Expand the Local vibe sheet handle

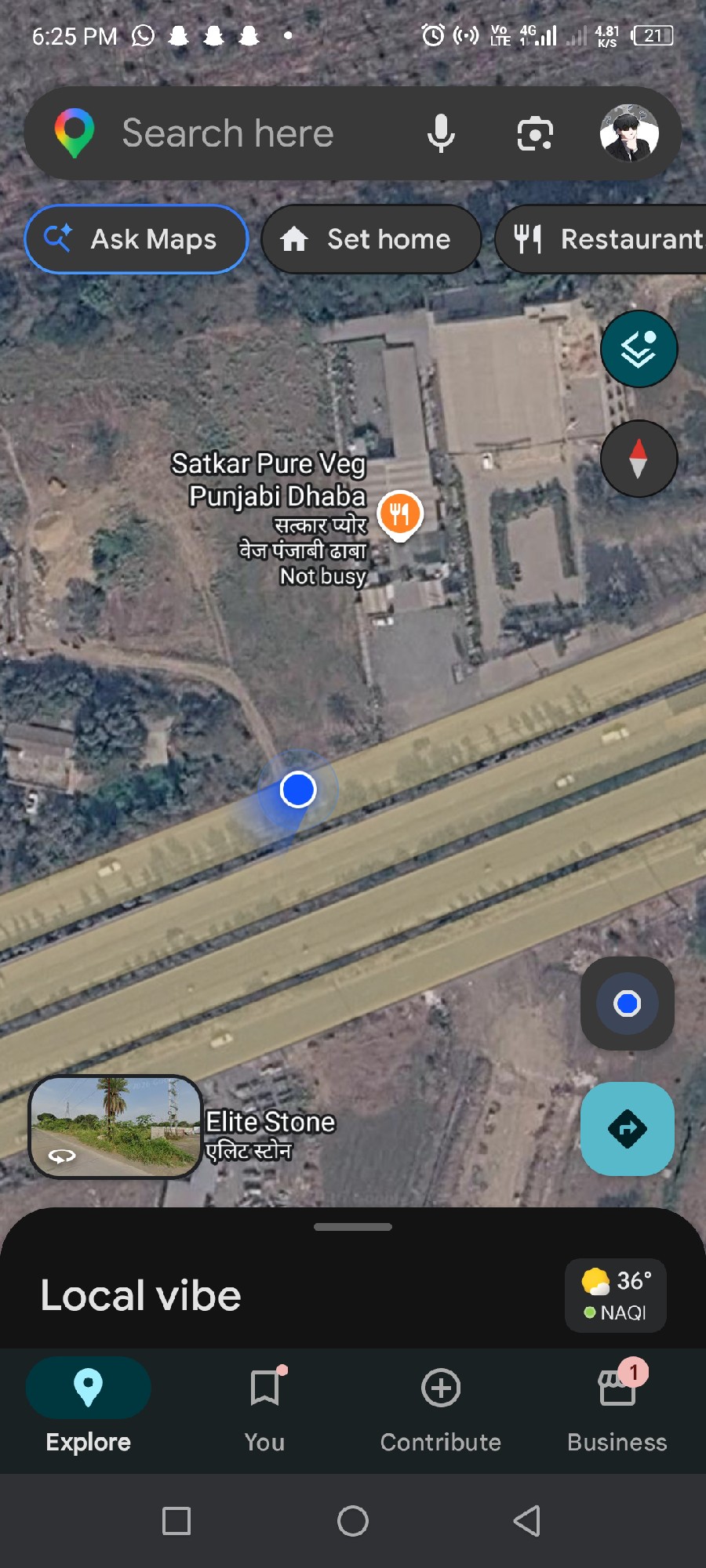(x=353, y=1227)
